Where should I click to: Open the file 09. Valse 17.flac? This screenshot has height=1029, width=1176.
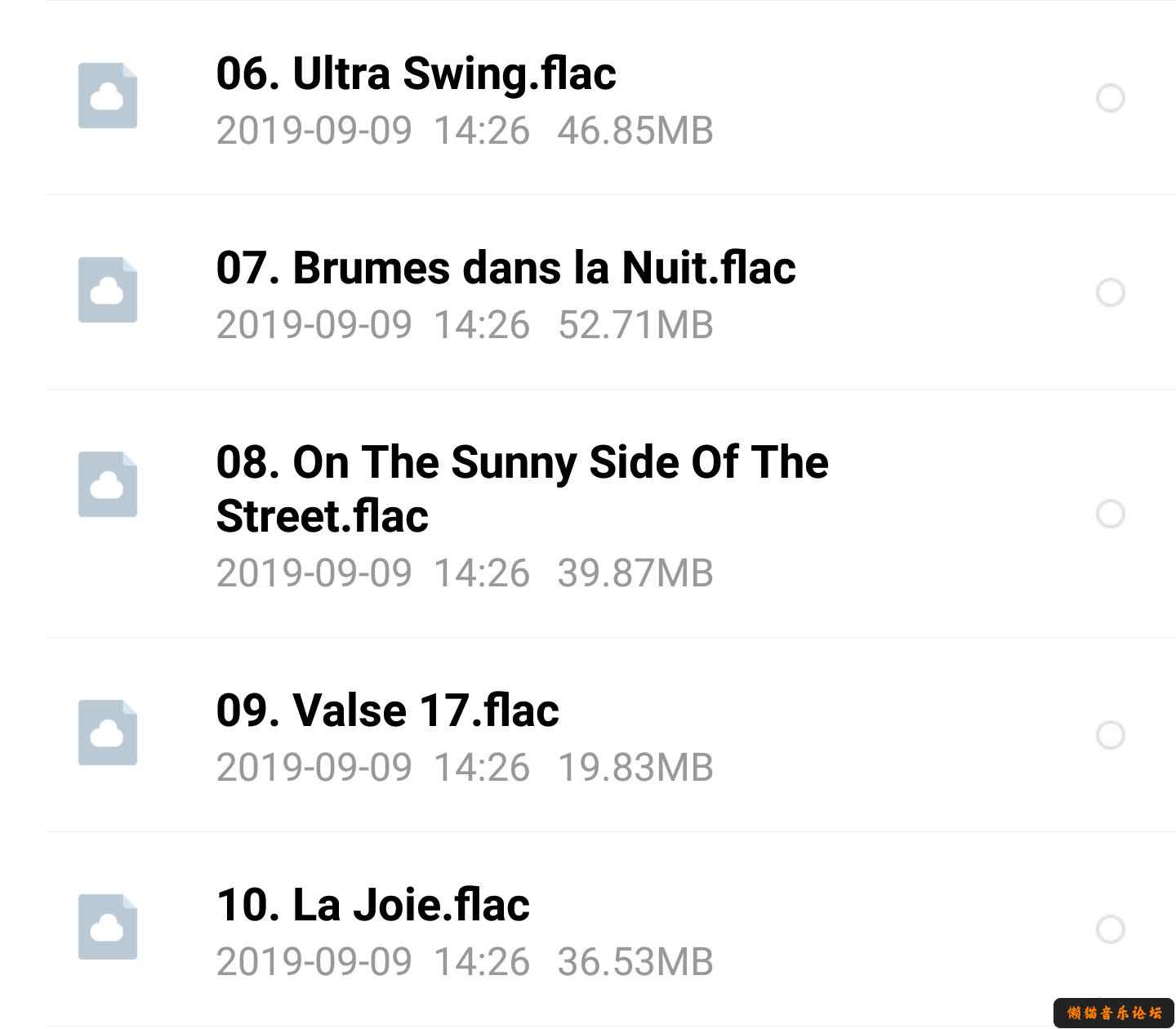click(x=388, y=710)
